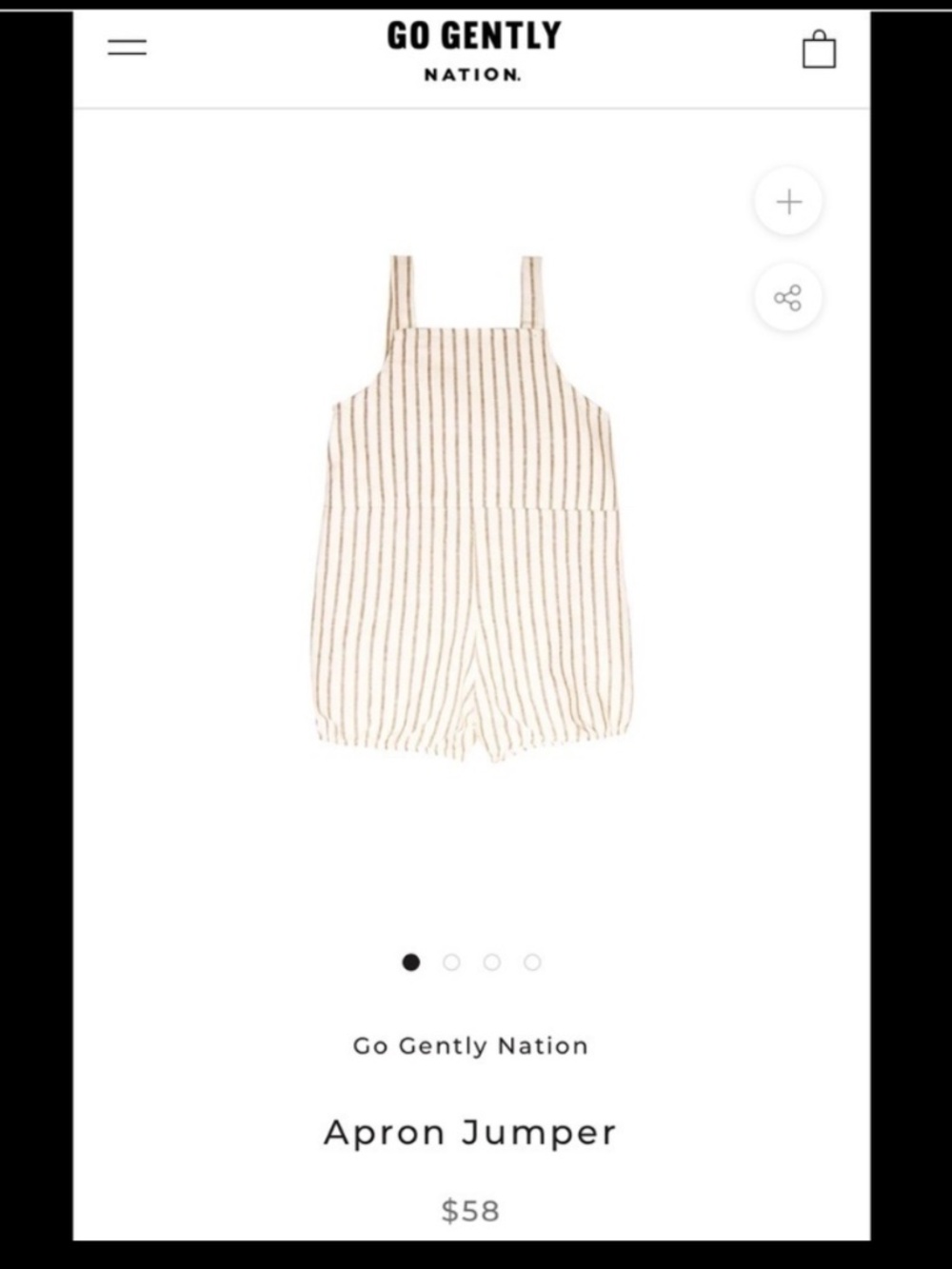Tap the share network icon below the plus button
Image resolution: width=952 pixels, height=1269 pixels.
click(787, 297)
